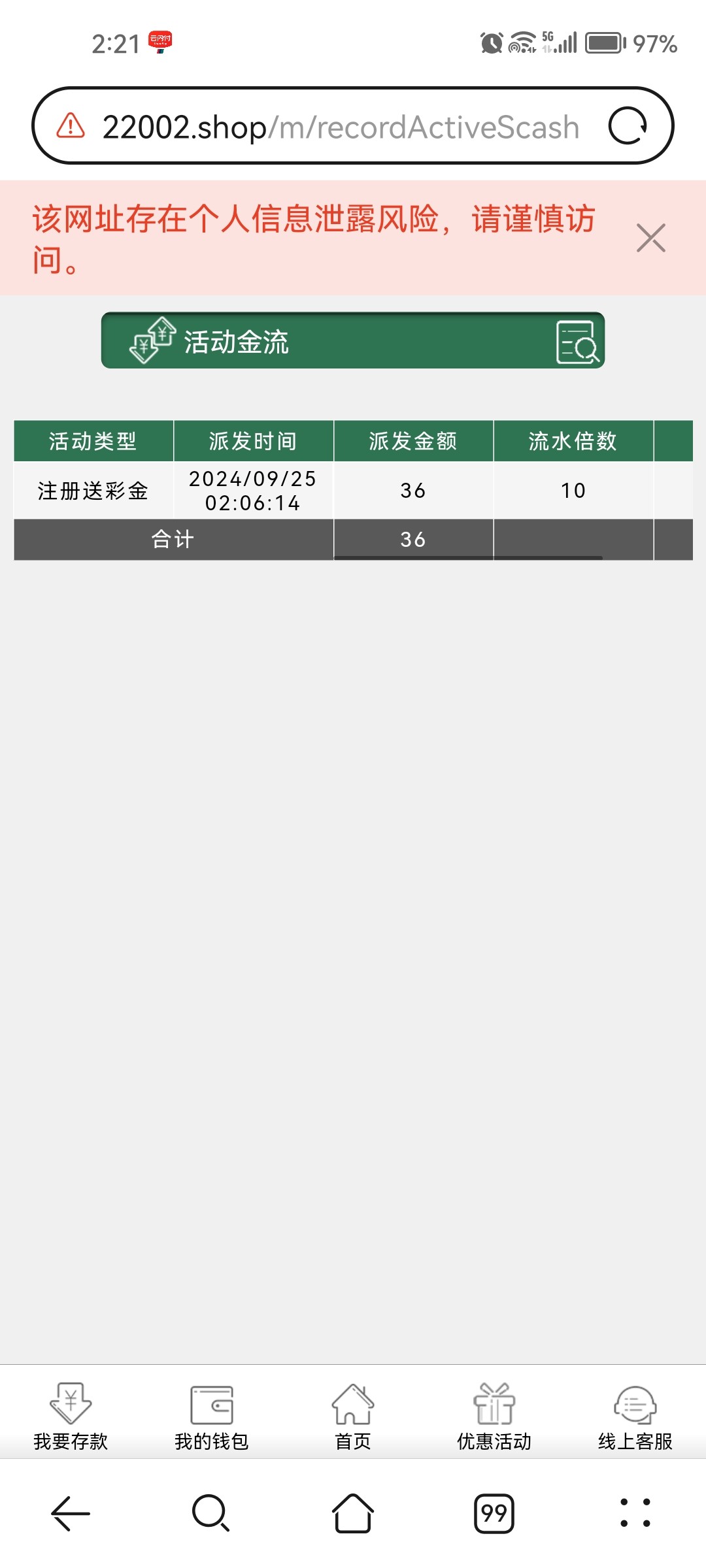
Task: Go back with the browser back arrow
Action: [71, 1512]
